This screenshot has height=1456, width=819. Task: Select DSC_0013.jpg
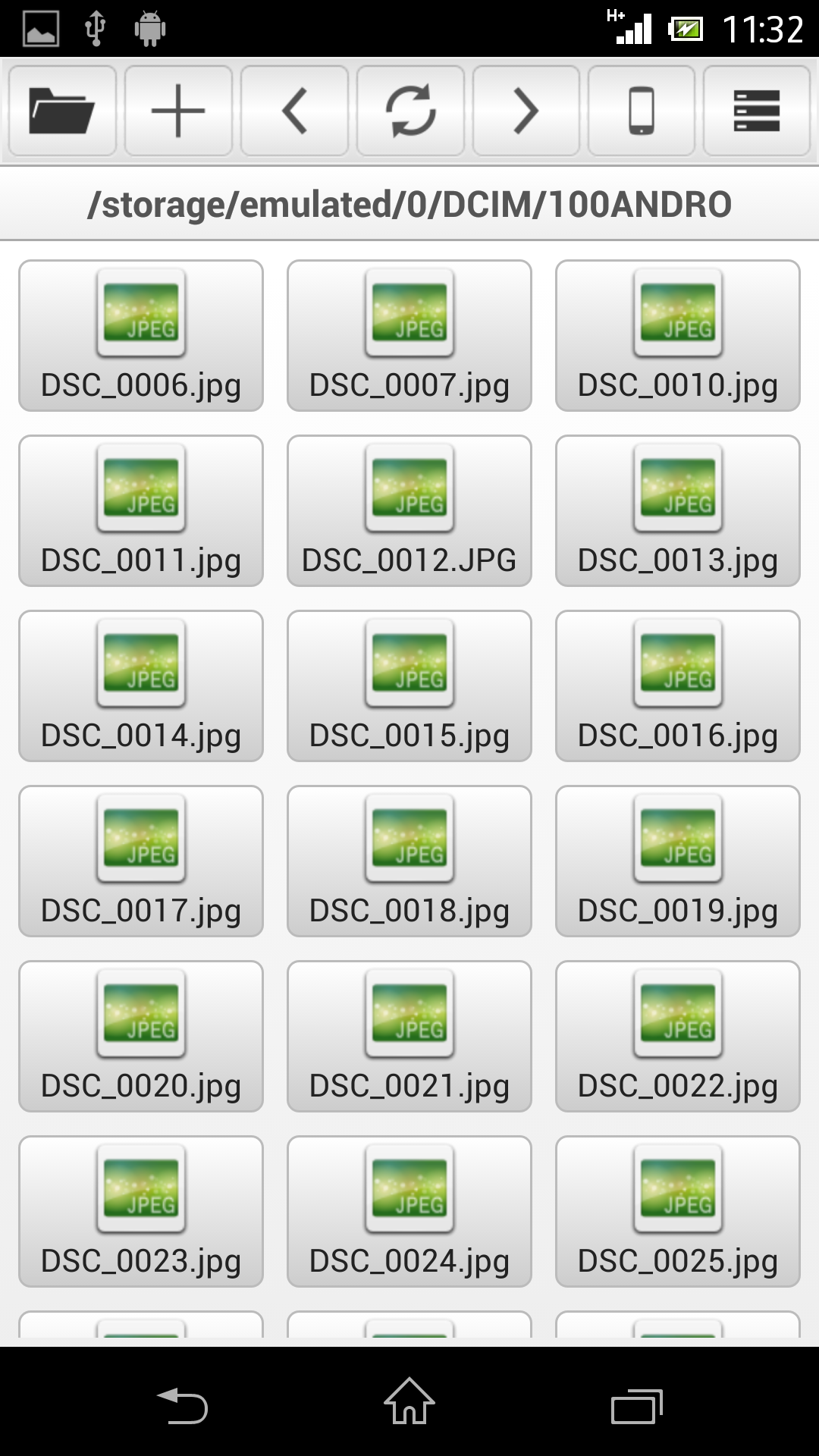677,510
